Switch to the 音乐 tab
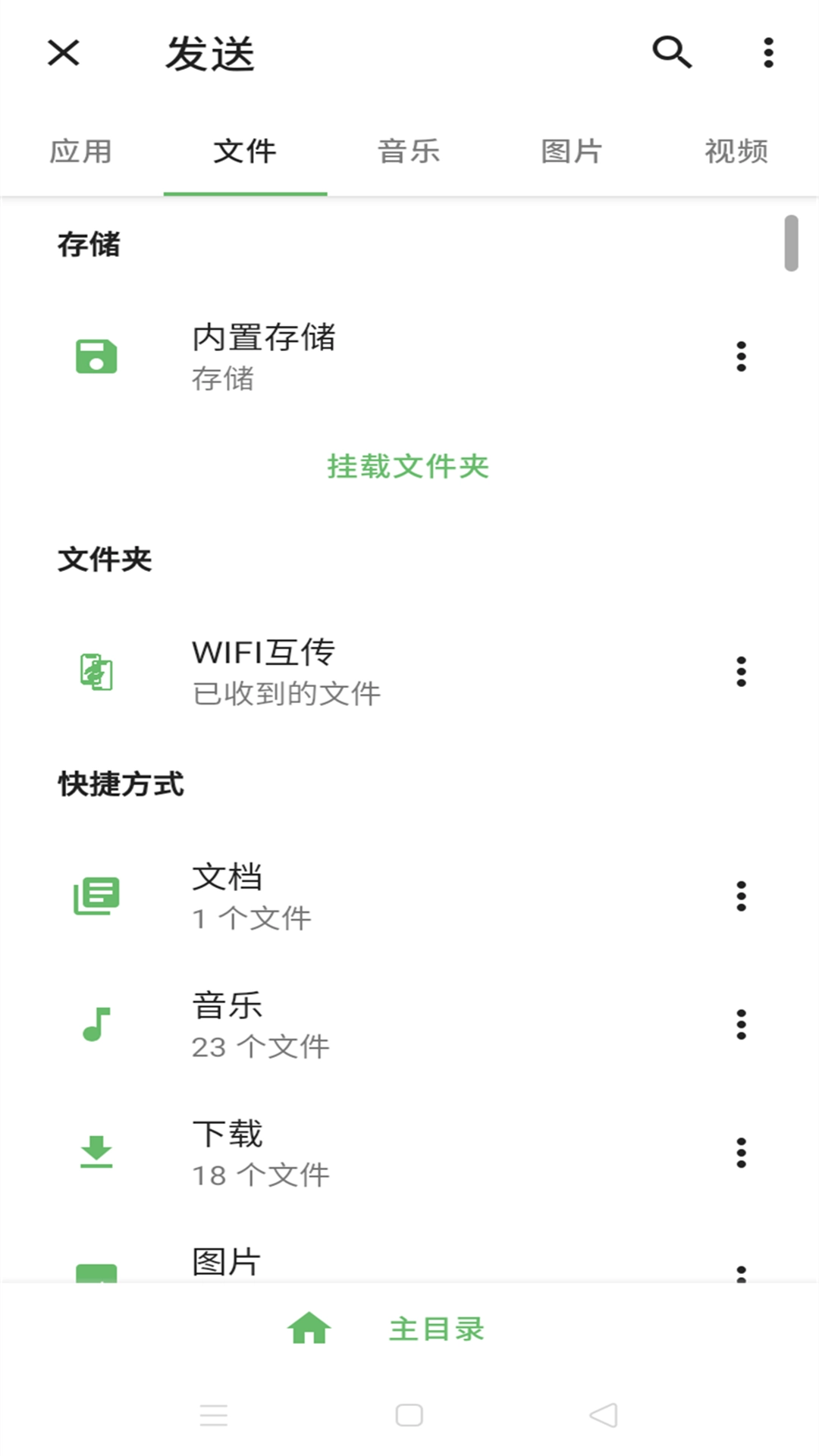The height and width of the screenshot is (1456, 819). [x=409, y=151]
